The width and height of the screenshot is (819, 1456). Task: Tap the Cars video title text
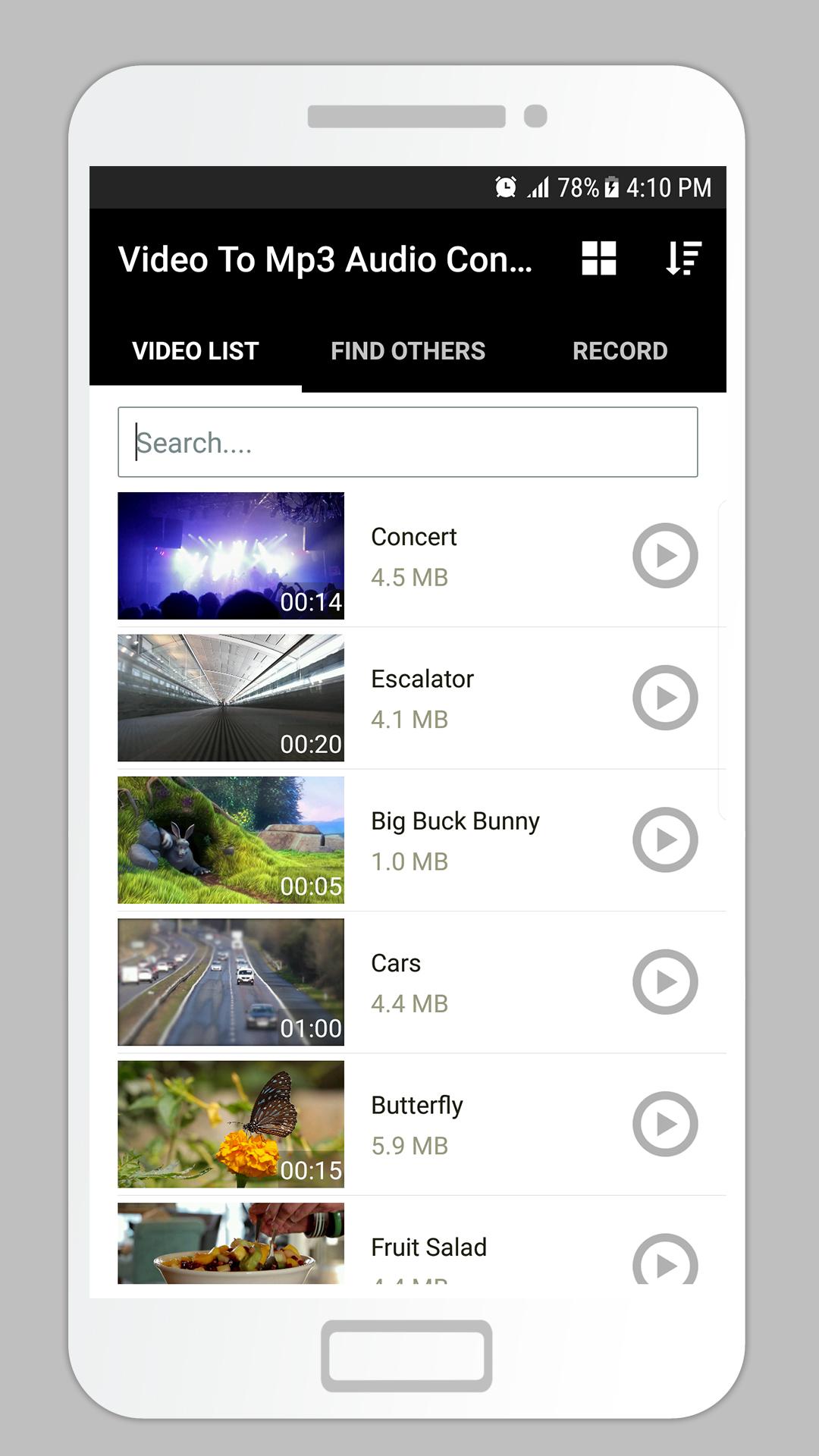(395, 963)
